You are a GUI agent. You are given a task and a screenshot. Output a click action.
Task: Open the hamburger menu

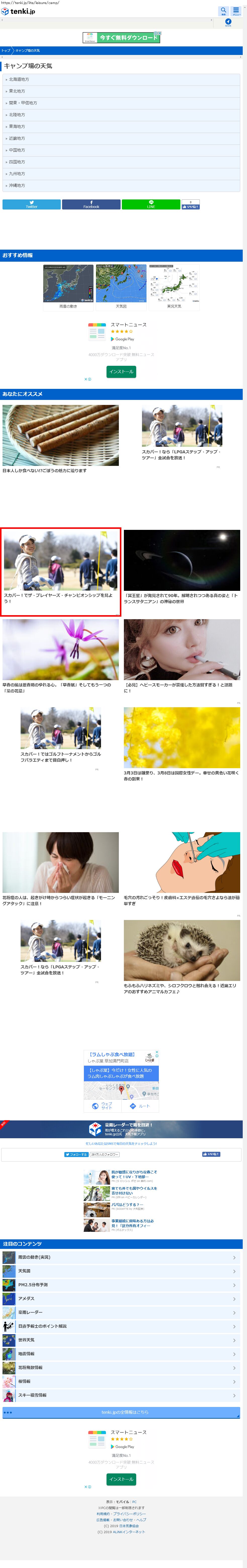[x=236, y=11]
